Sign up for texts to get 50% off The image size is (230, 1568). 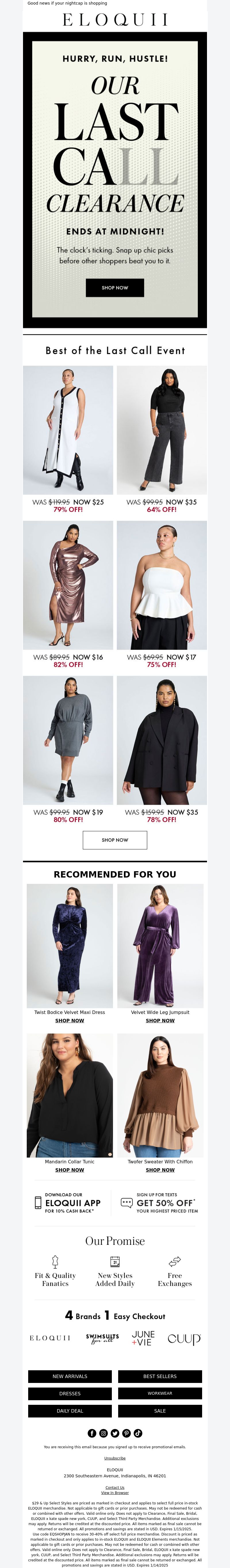(x=159, y=1203)
